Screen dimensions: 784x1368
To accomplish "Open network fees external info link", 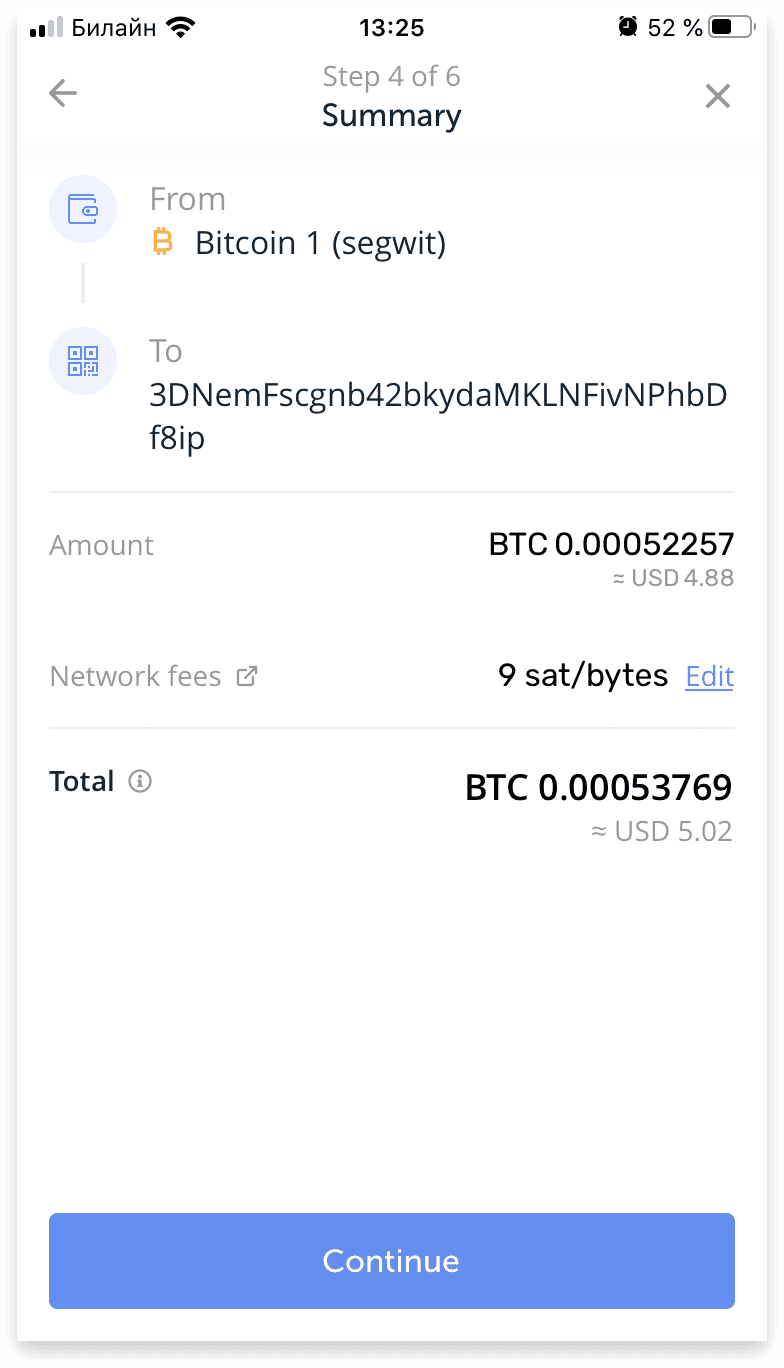I will (246, 677).
